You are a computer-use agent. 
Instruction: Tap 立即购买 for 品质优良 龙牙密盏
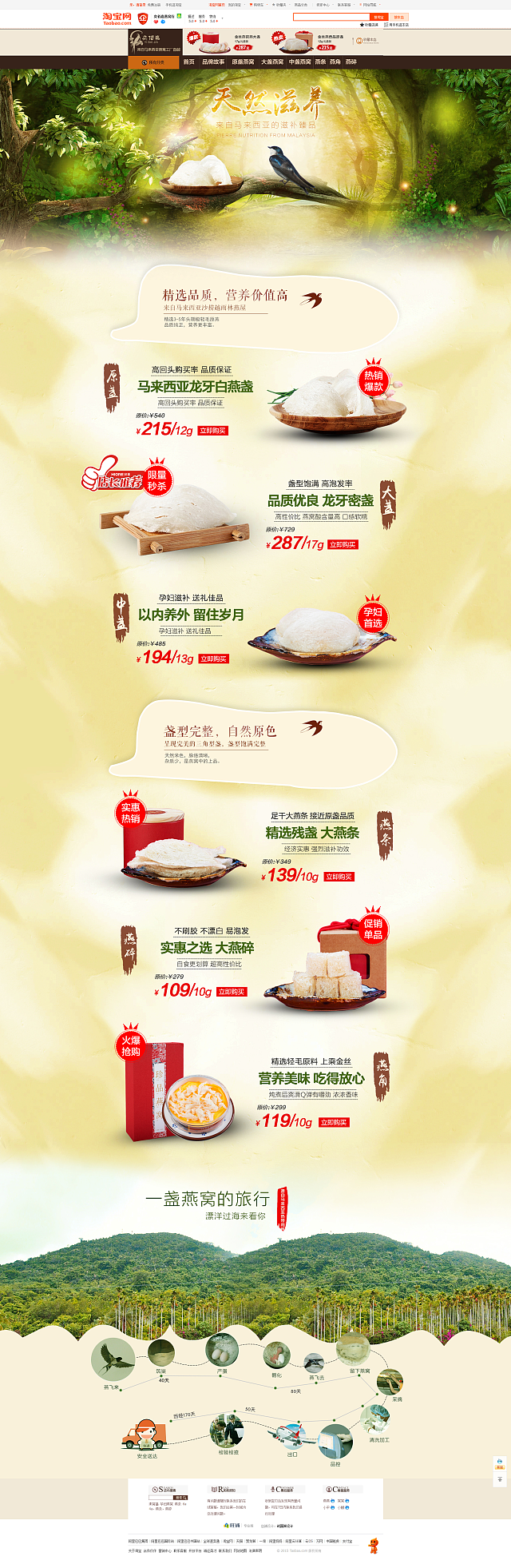click(x=343, y=545)
